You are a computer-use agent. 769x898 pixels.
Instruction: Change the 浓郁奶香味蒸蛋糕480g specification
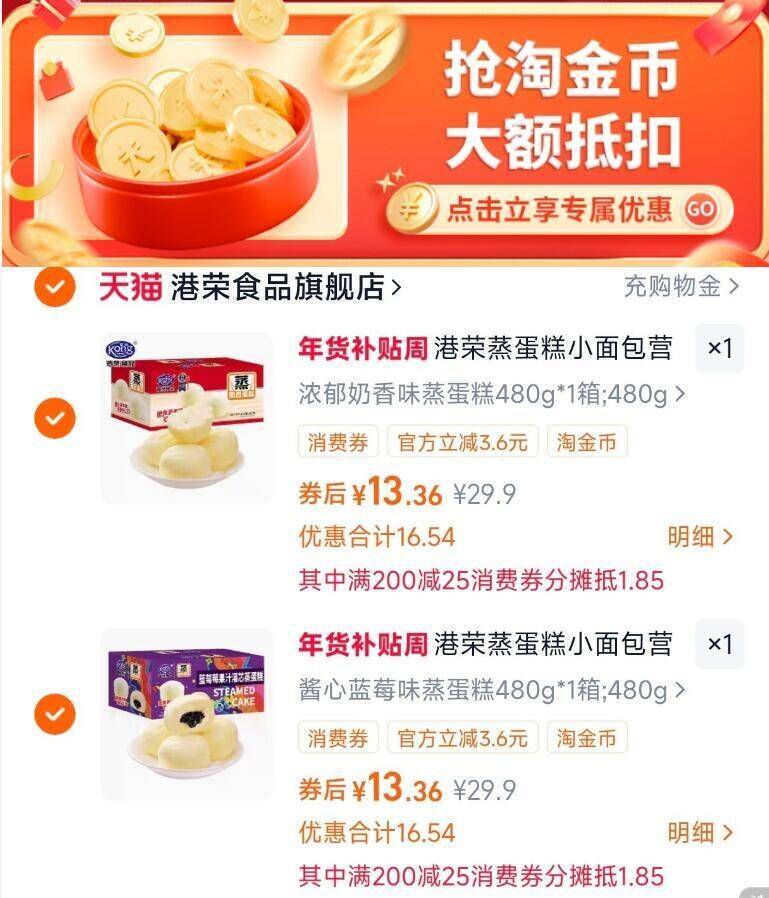(492, 394)
